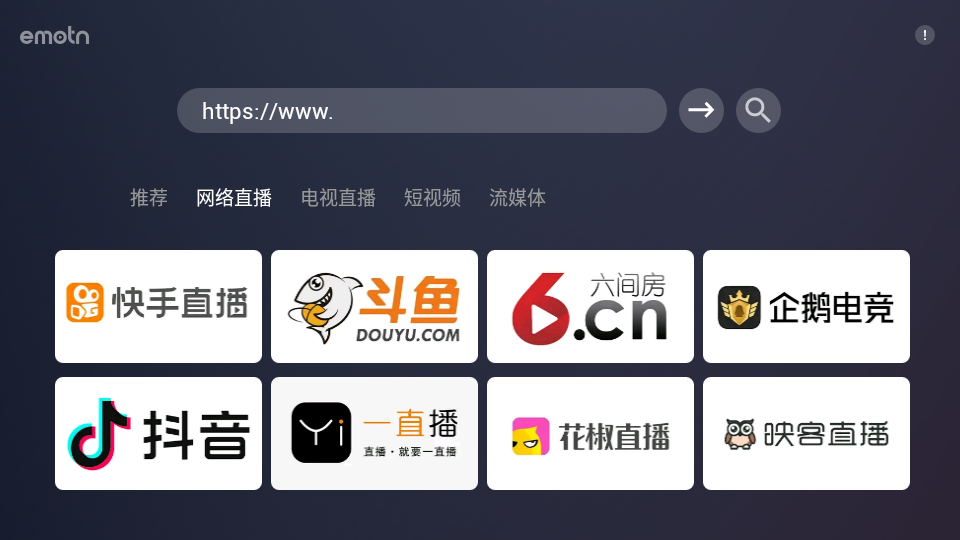Screen dimensions: 960x540
Task: Open the 一直播 tile
Action: coord(374,433)
